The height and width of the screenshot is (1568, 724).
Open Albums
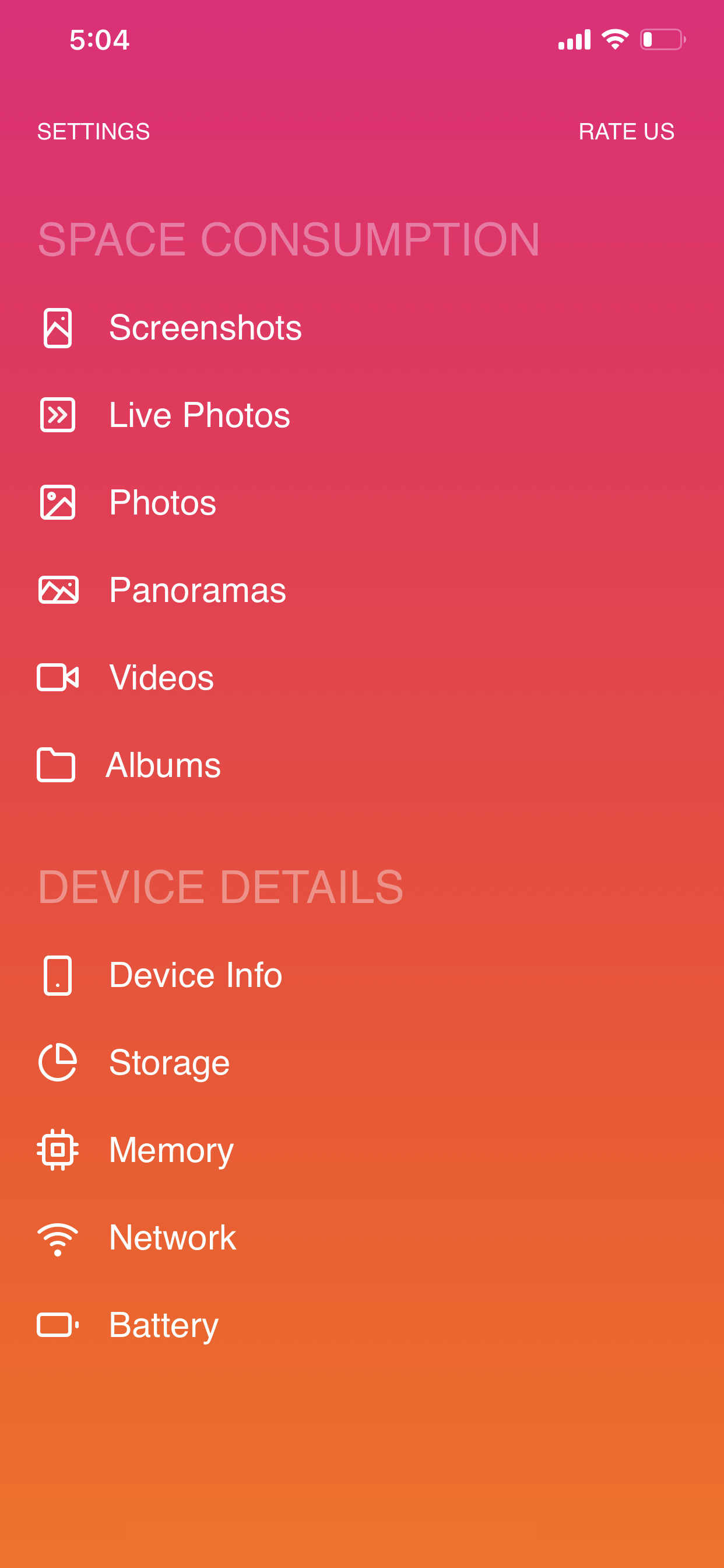(362, 765)
